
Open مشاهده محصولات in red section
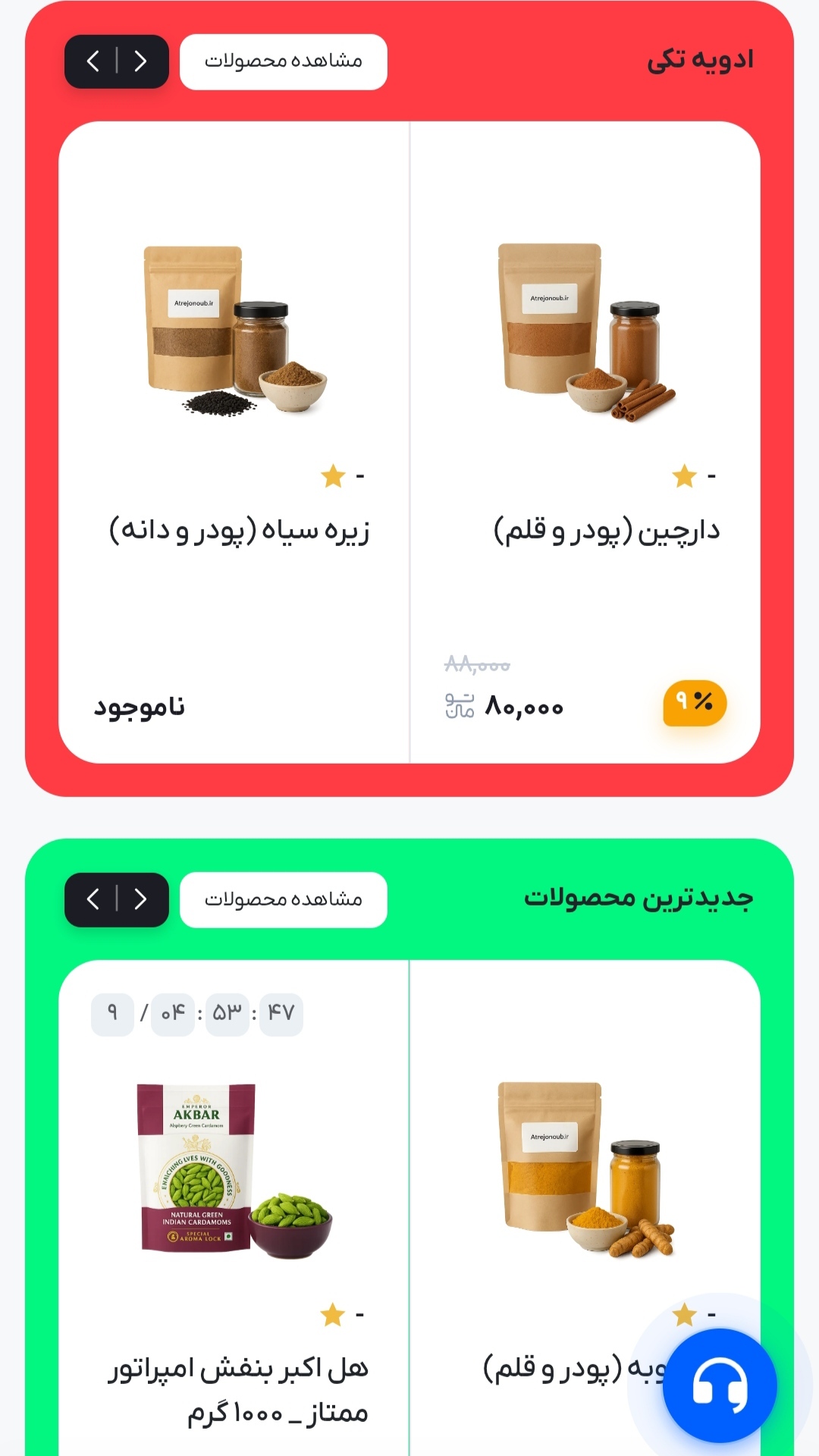pos(284,62)
